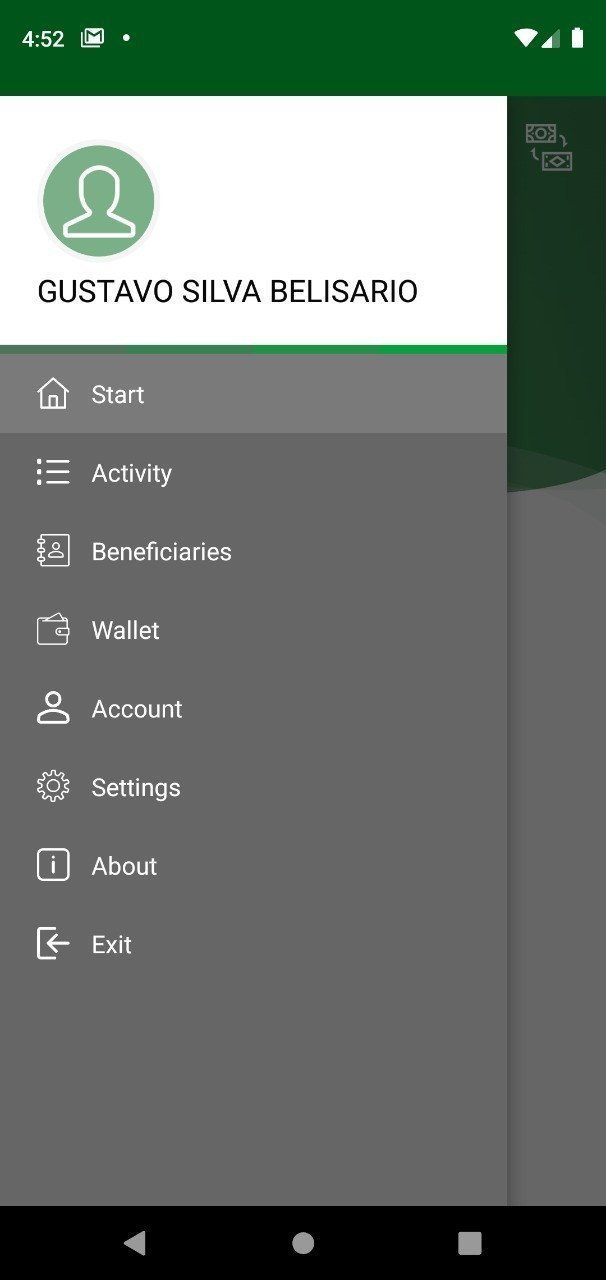Go back with the system back button
This screenshot has width=606, height=1280.
135,1243
